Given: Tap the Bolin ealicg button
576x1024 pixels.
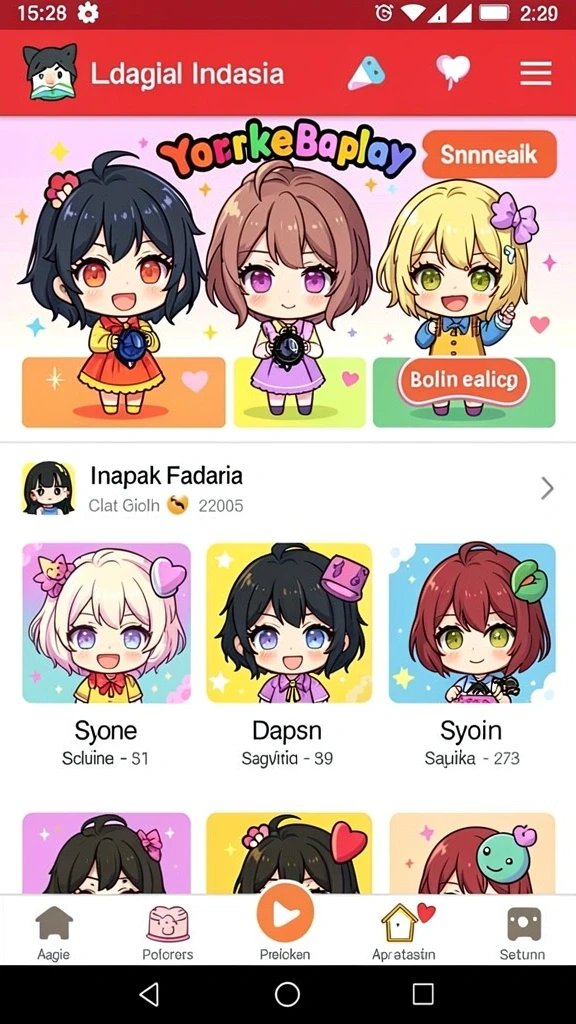Looking at the screenshot, I should pyautogui.click(x=463, y=381).
